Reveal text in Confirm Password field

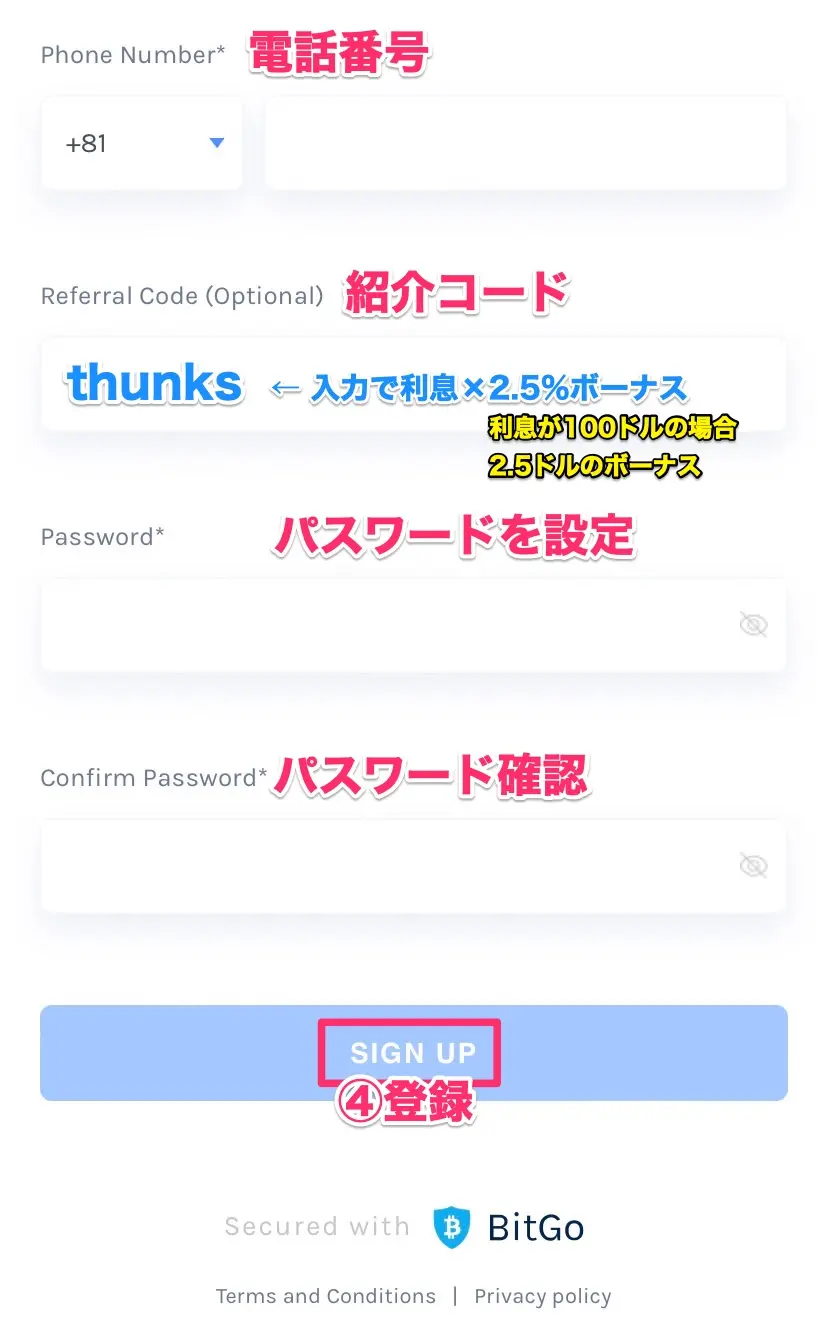pos(752,866)
